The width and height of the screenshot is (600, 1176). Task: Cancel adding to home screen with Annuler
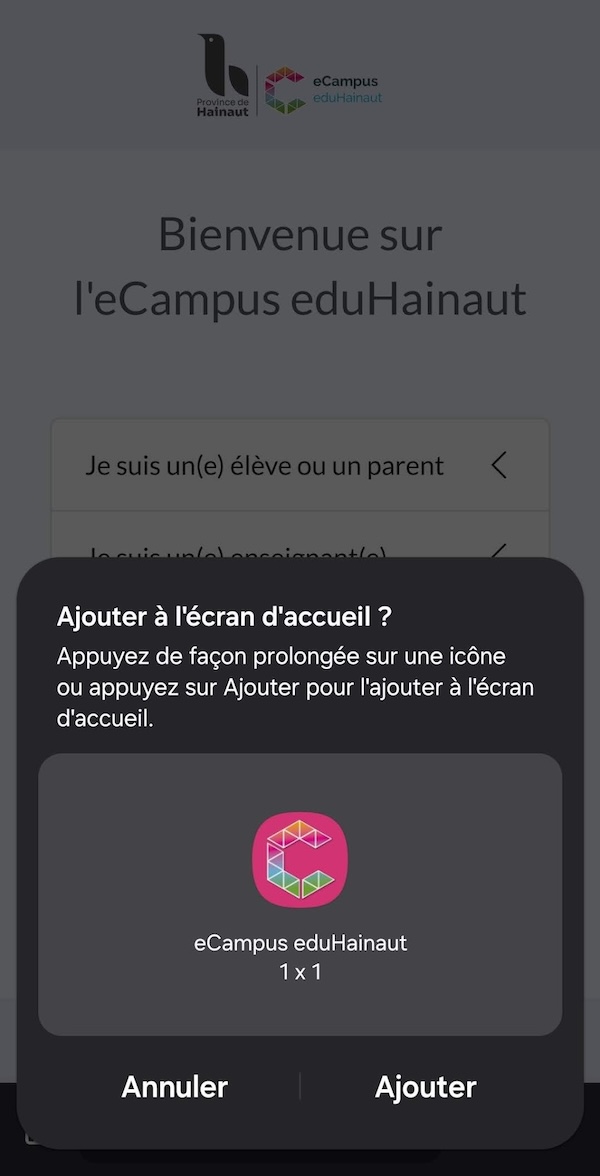tap(175, 1087)
